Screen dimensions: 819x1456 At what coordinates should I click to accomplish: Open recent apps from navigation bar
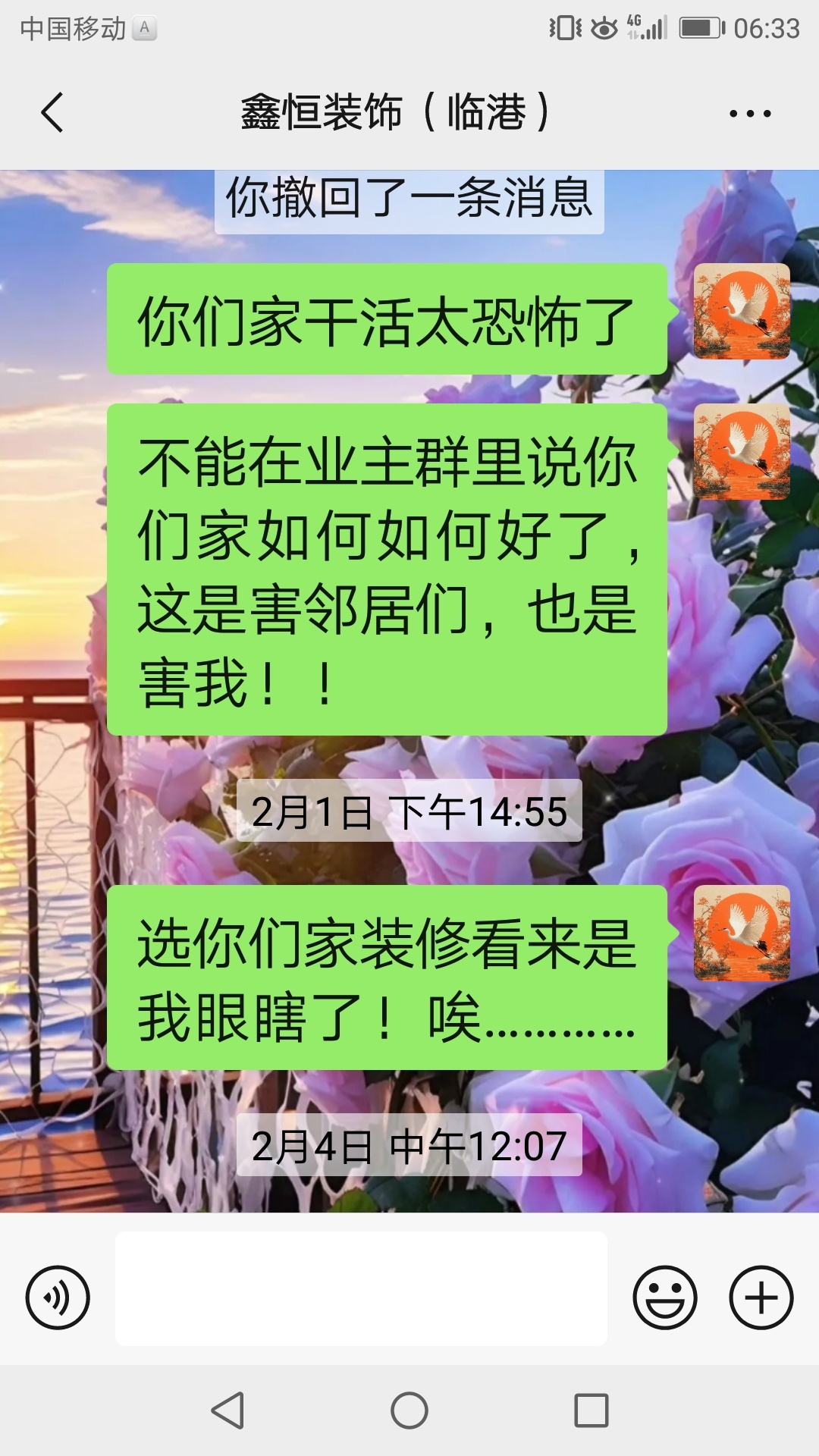(591, 1410)
